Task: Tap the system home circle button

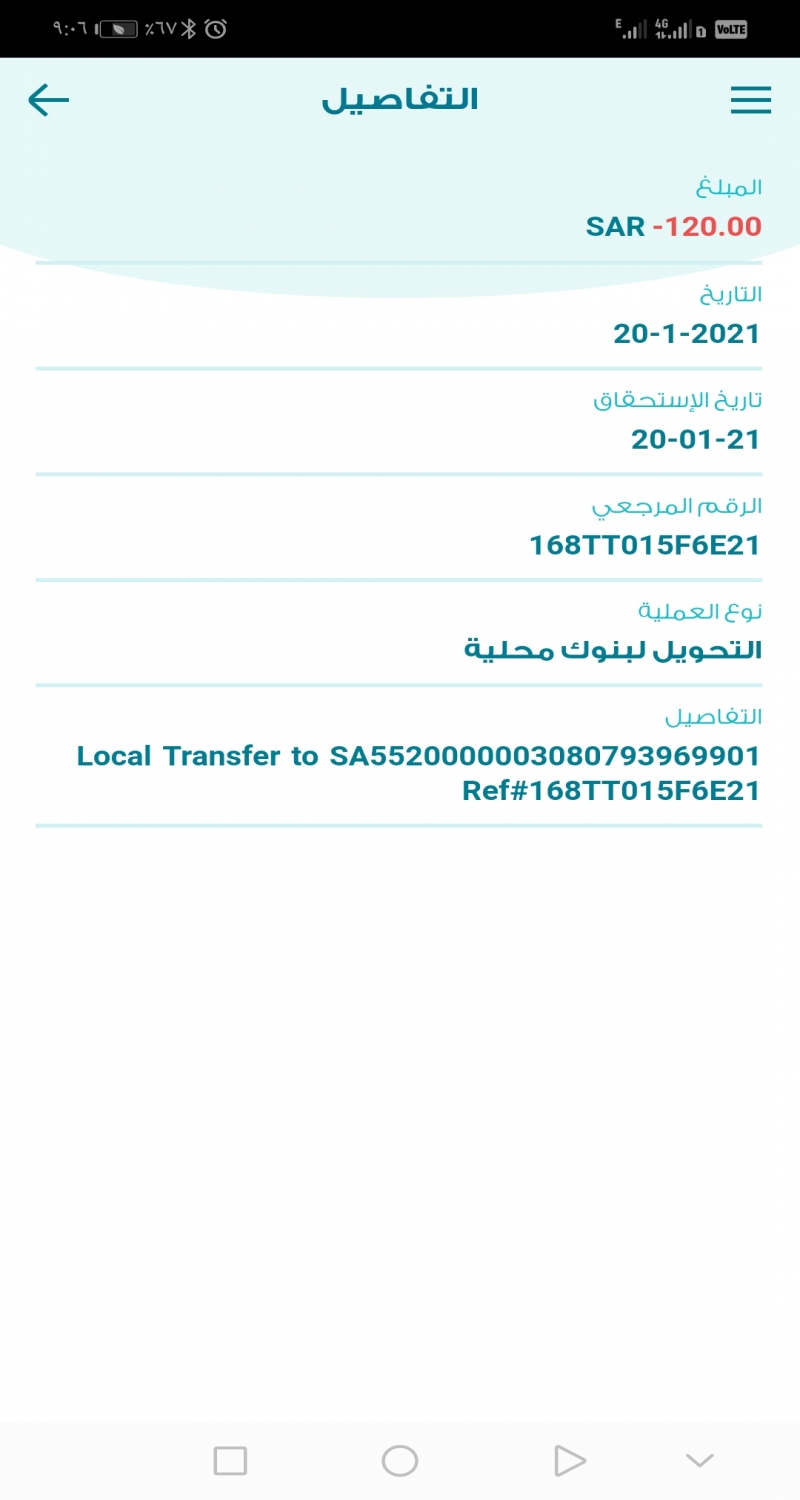Action: pyautogui.click(x=400, y=1461)
